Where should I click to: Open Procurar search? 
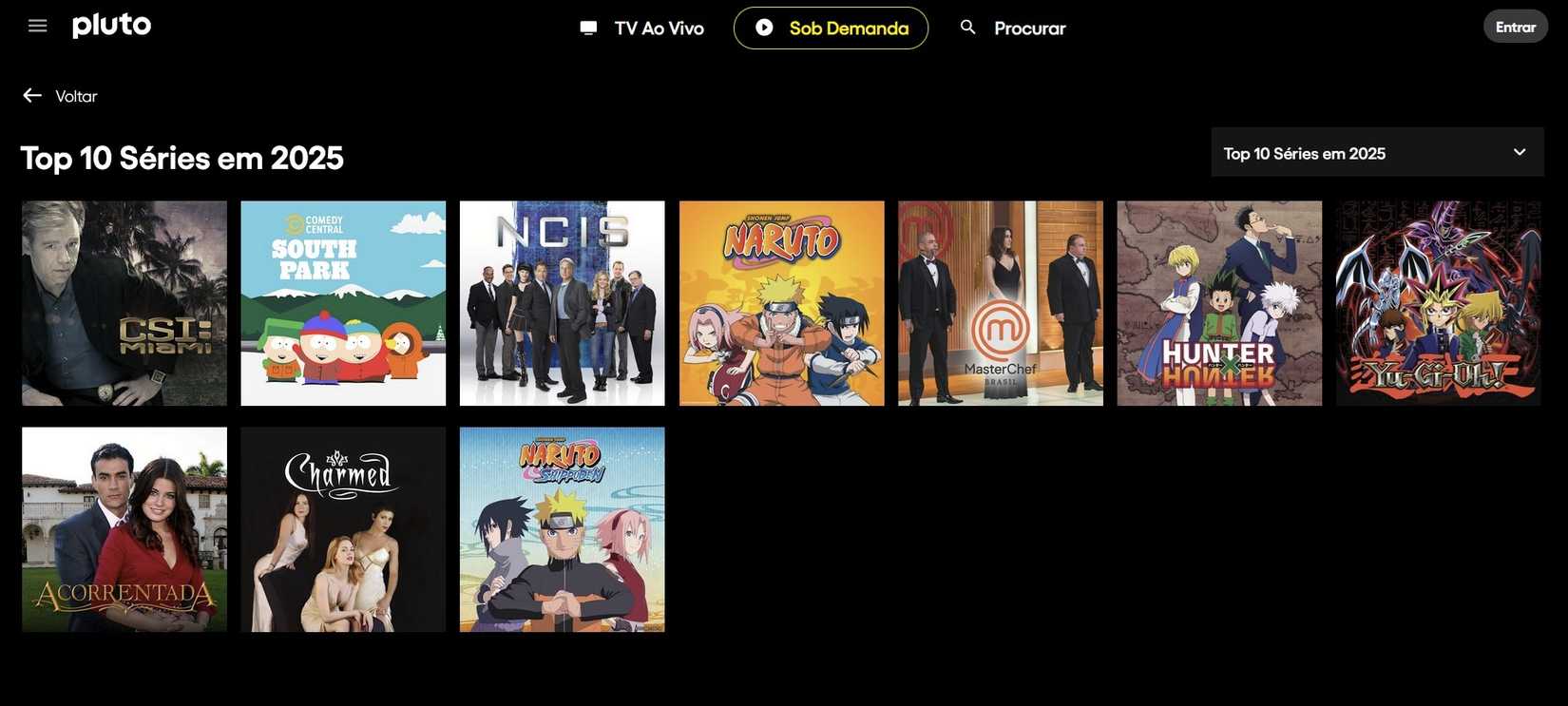point(1013,28)
